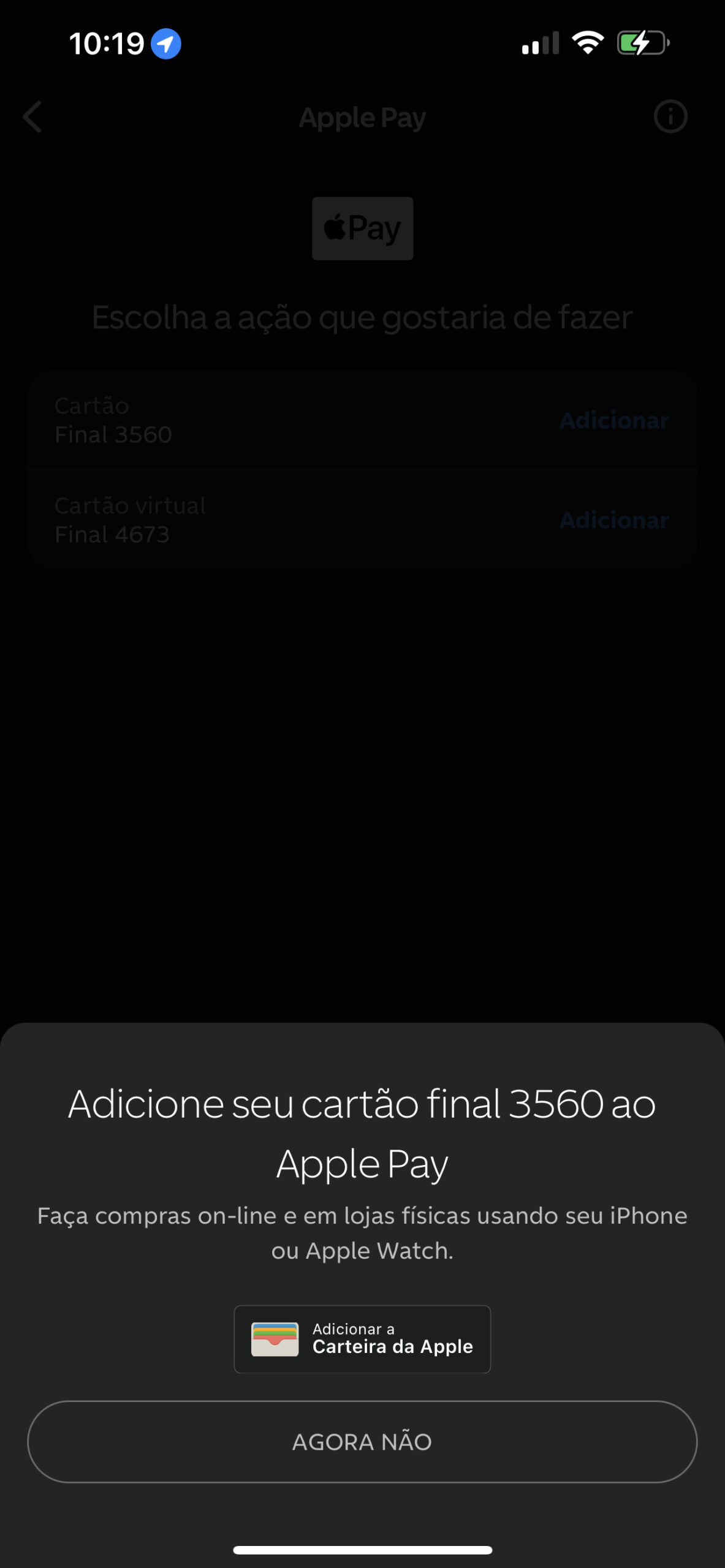
Task: Tap Adicionar a Carteira da Apple
Action: (x=362, y=1338)
